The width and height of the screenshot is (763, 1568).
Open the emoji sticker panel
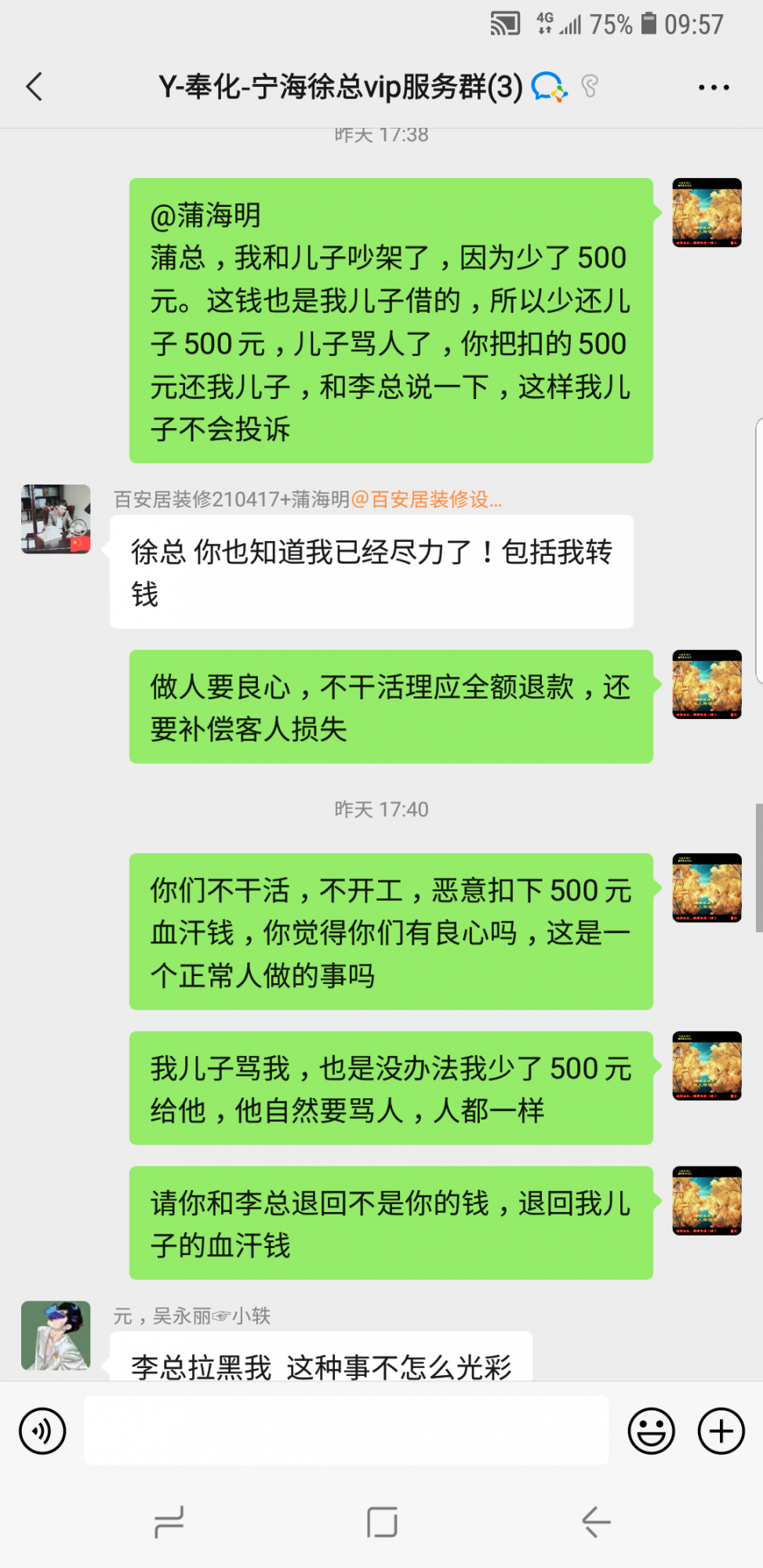click(651, 1431)
